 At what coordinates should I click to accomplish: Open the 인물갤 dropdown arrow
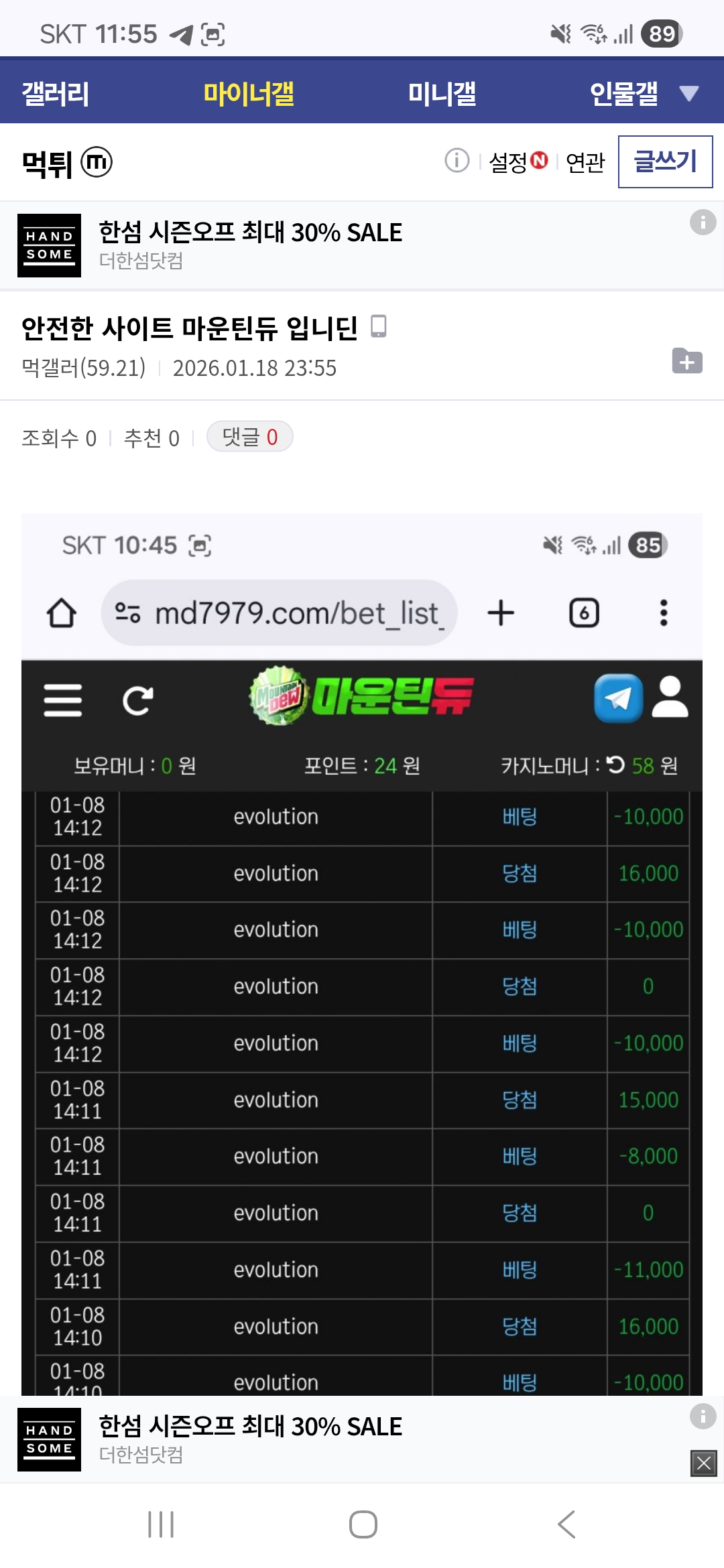(x=688, y=94)
